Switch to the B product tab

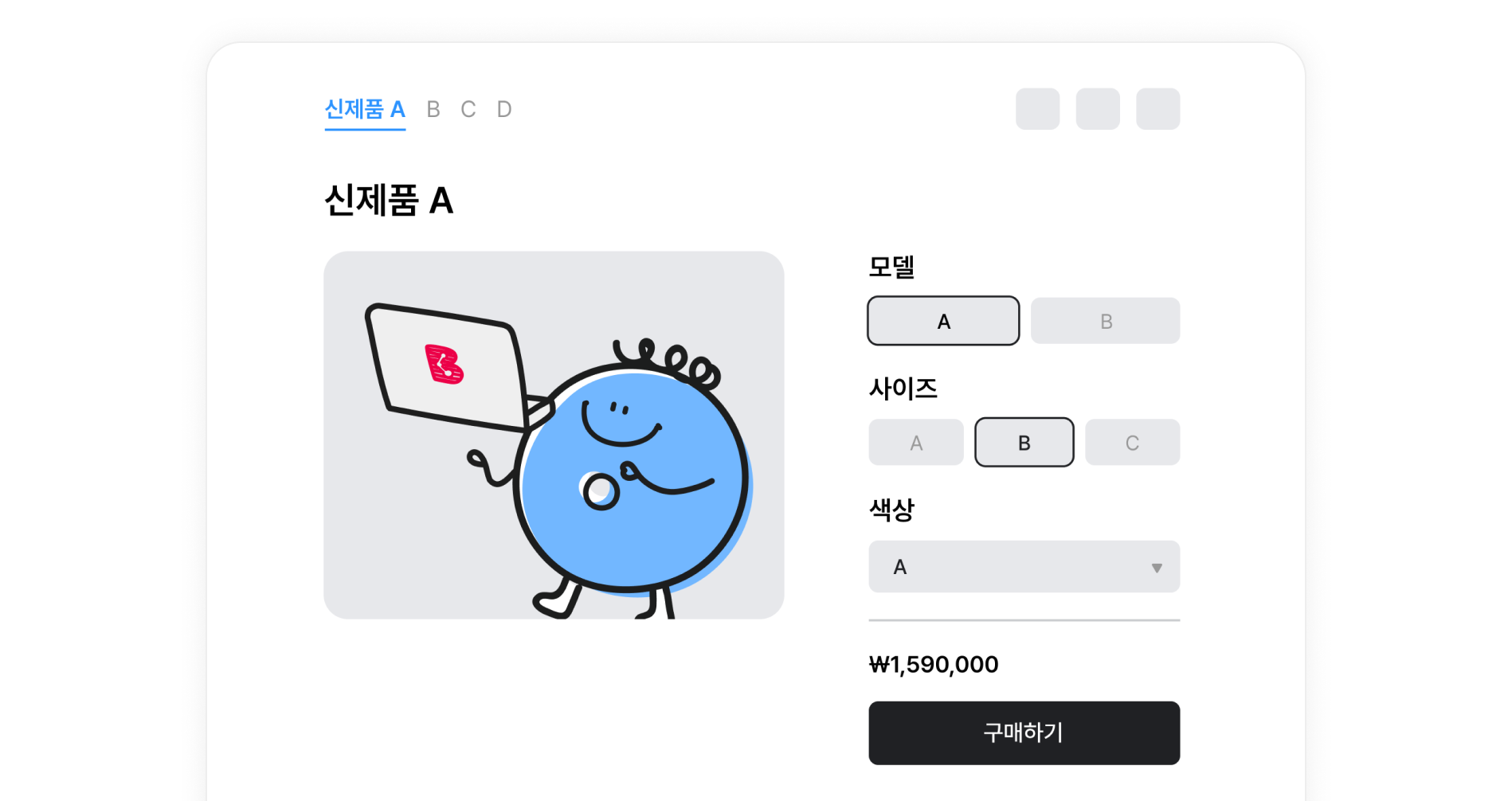point(433,109)
